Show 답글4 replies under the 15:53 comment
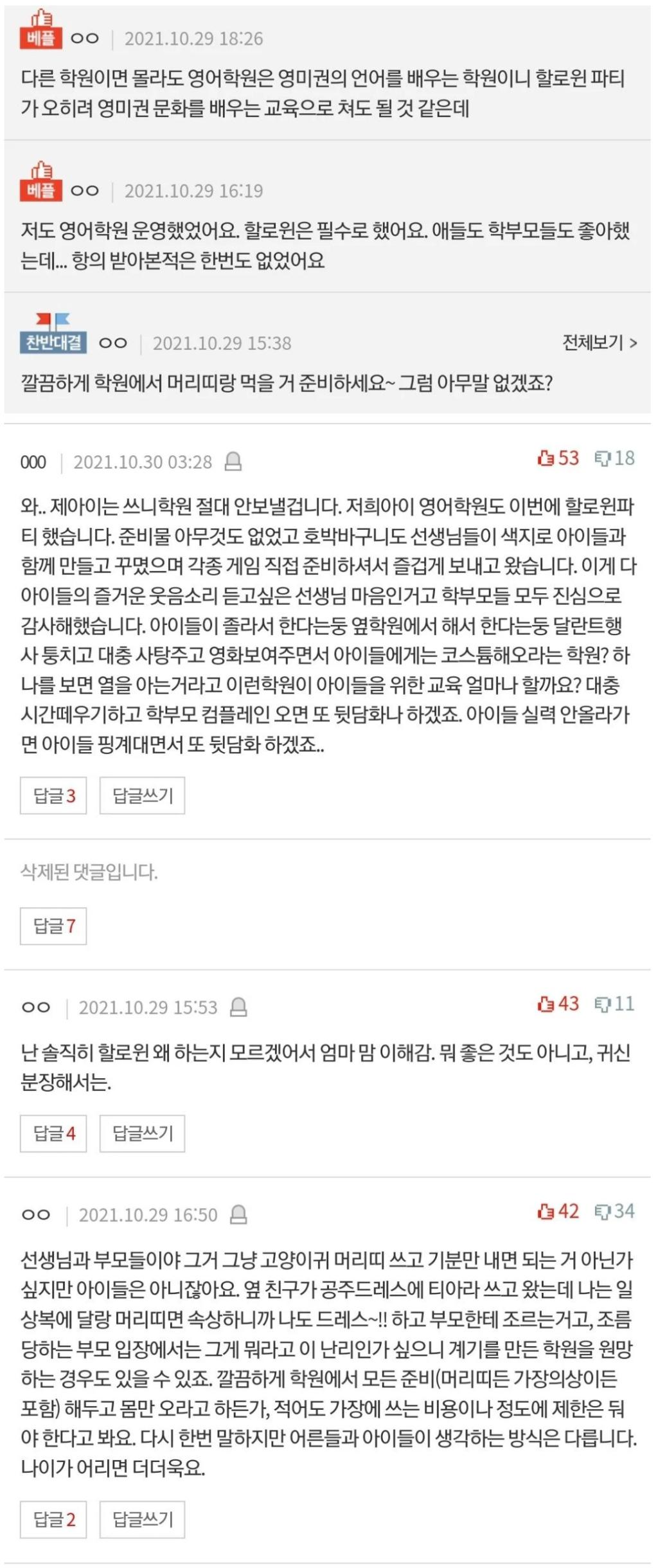 (53, 1133)
